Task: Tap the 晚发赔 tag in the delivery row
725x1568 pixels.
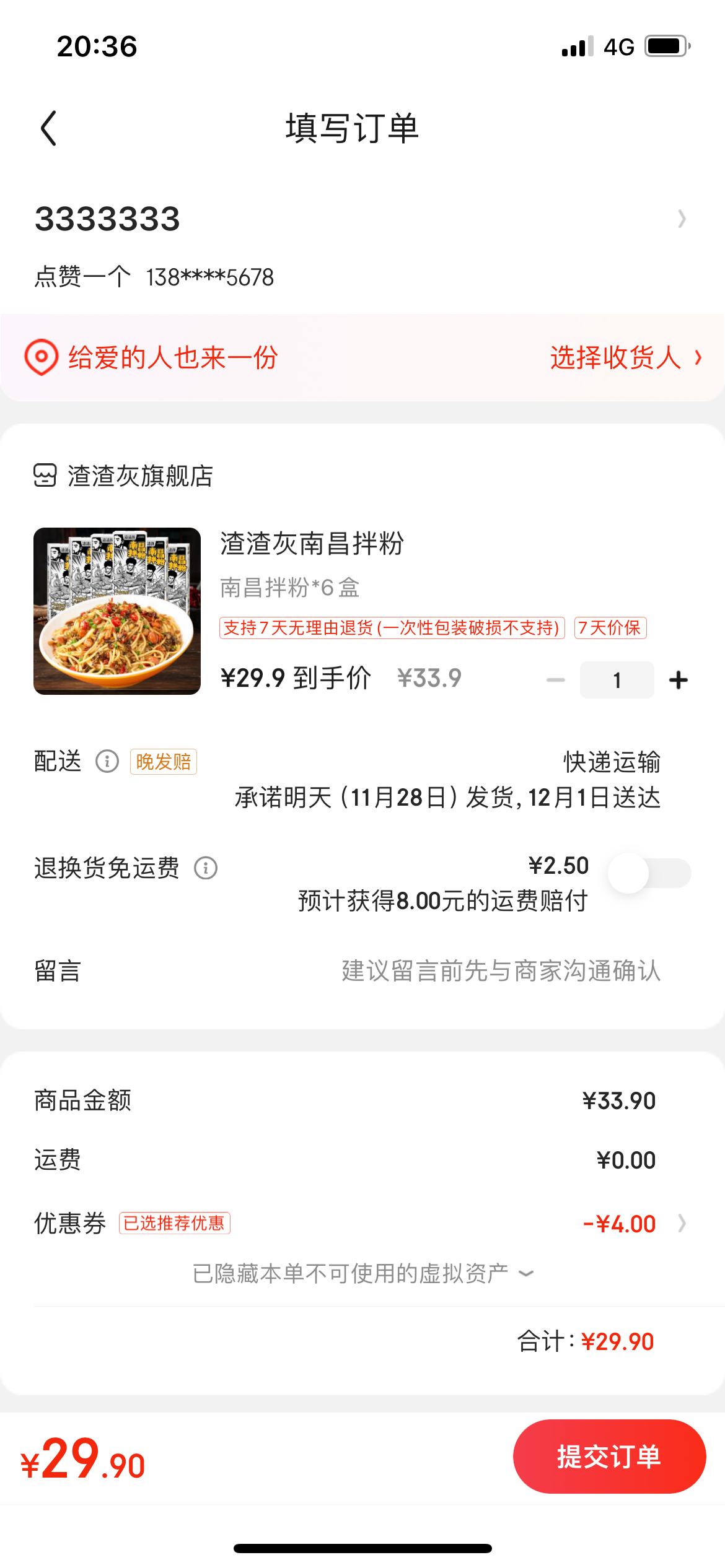Action: tap(164, 761)
